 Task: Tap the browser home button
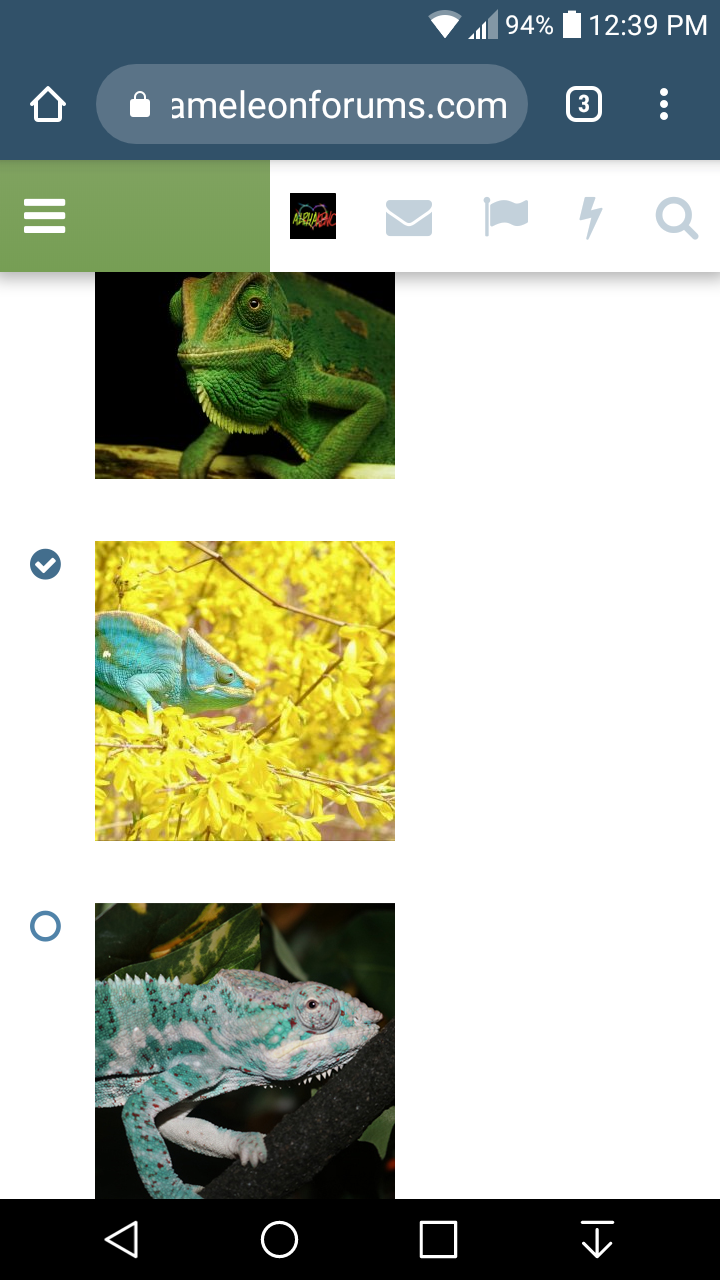point(48,104)
